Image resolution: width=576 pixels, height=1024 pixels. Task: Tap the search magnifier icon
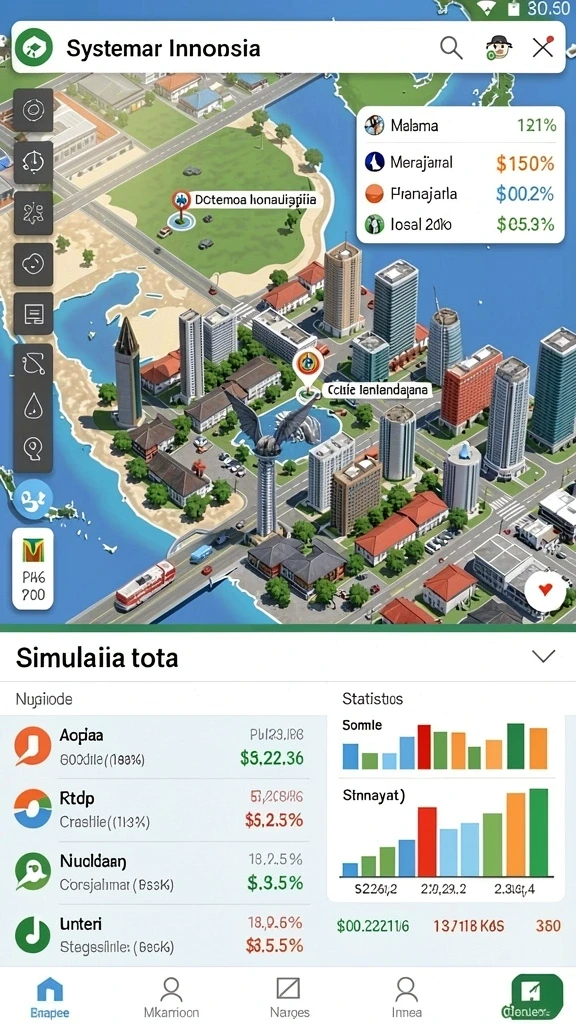(x=451, y=47)
